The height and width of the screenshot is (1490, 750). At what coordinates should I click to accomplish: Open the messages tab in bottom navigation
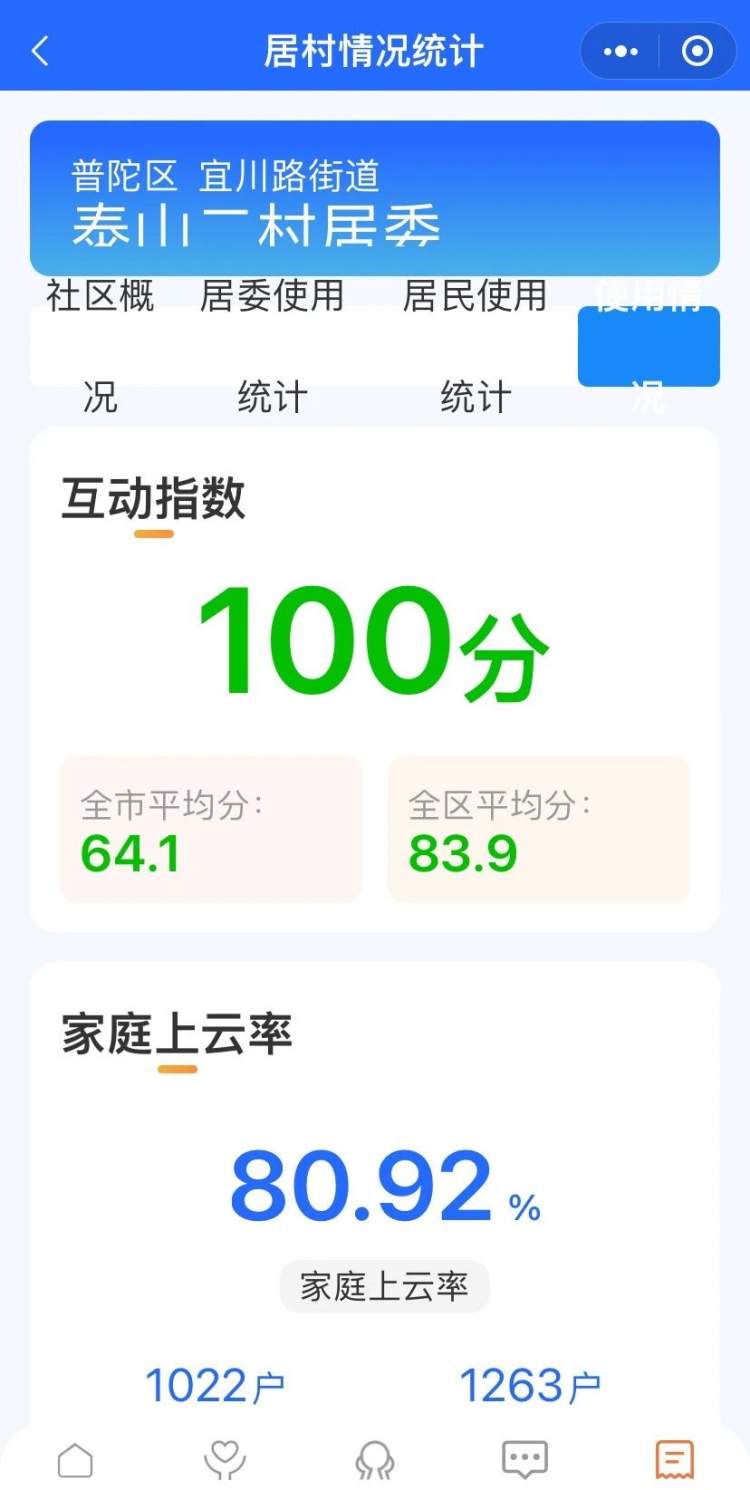525,1461
